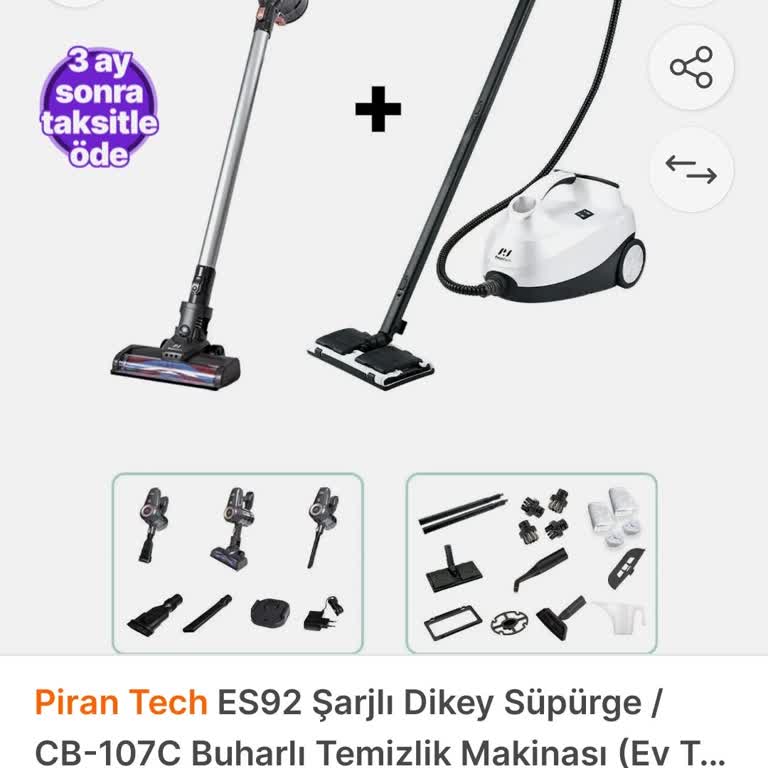768x768 pixels.
Task: Open the Piran Tech brand link
Action: click(121, 703)
